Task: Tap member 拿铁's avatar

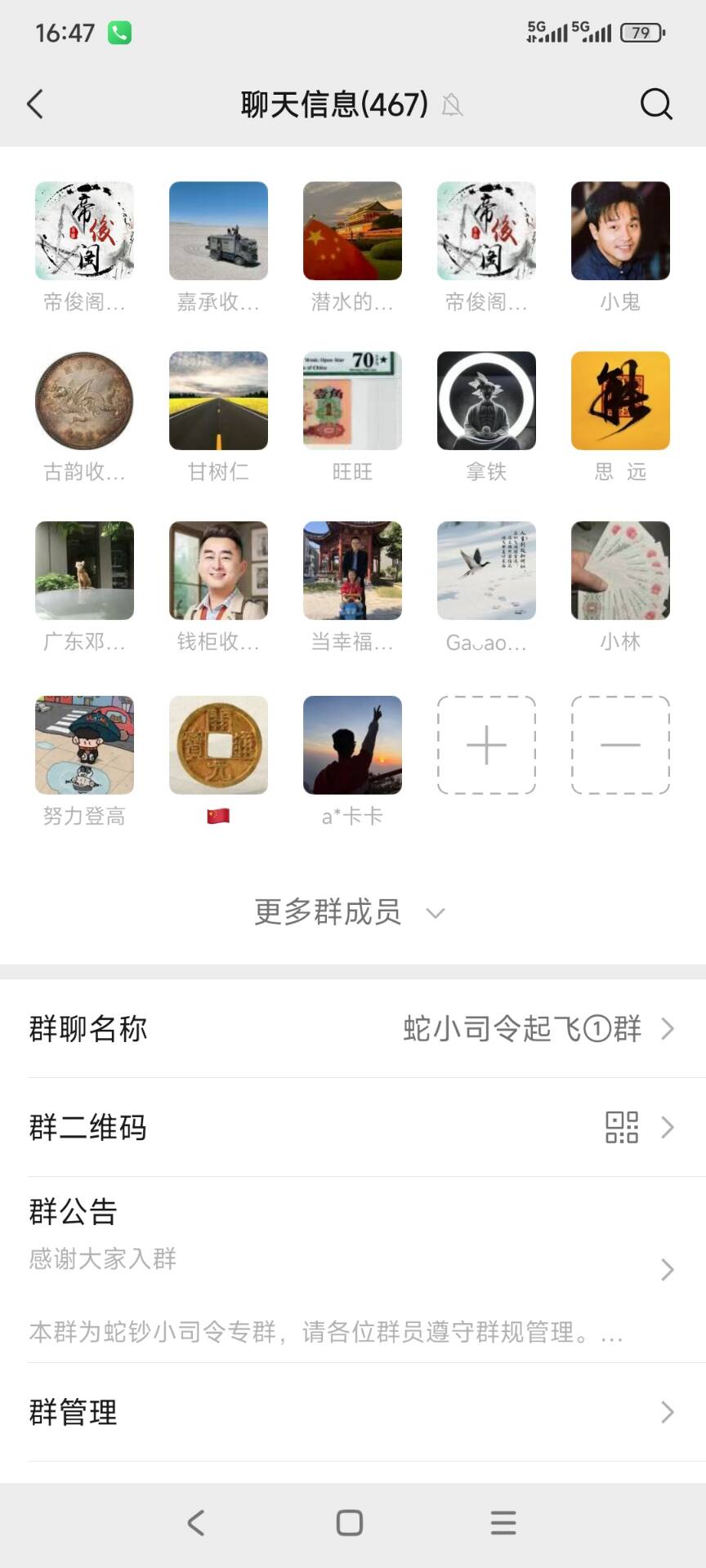Action: (486, 401)
